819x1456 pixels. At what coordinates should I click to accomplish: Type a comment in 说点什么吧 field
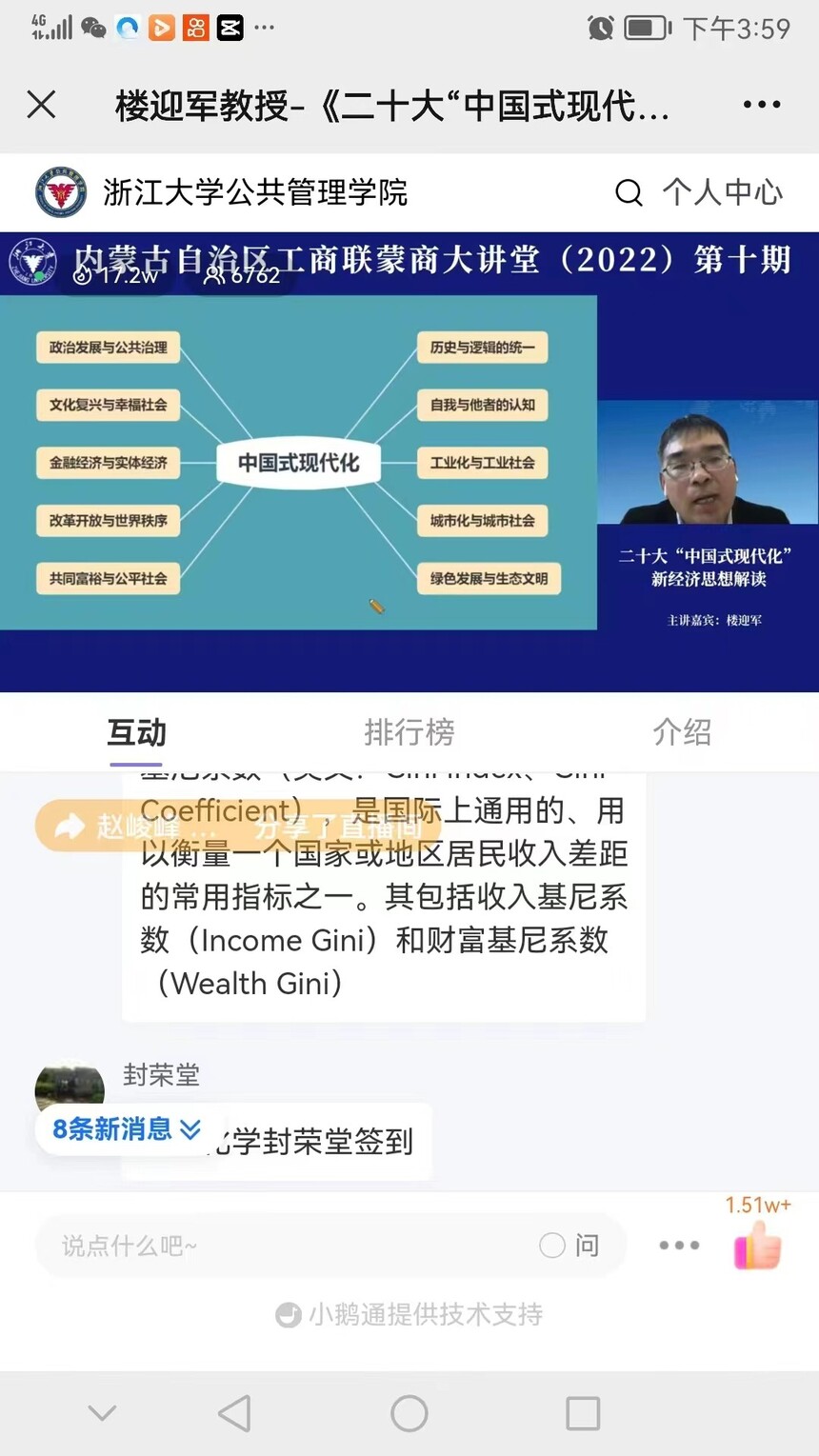point(286,1246)
